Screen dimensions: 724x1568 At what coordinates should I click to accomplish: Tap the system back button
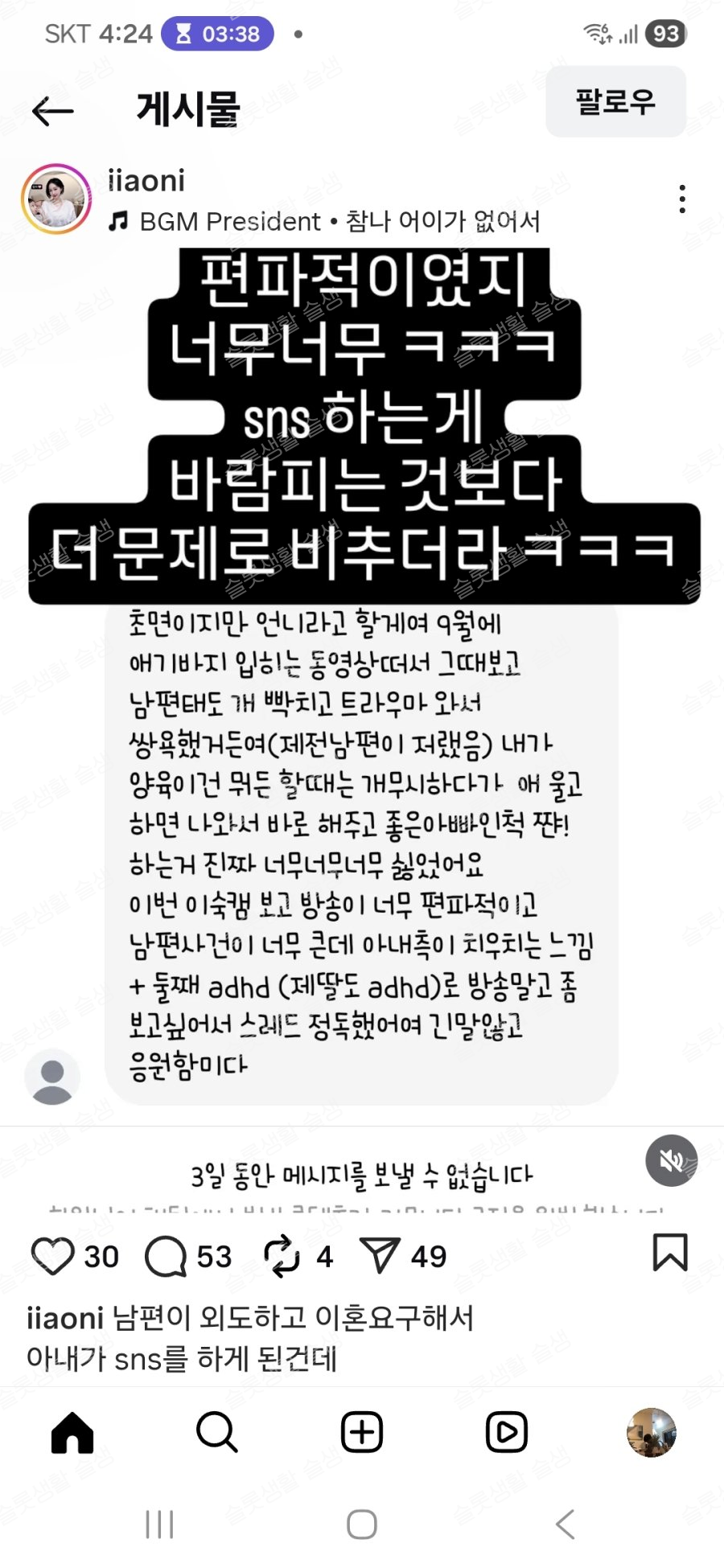click(566, 1524)
